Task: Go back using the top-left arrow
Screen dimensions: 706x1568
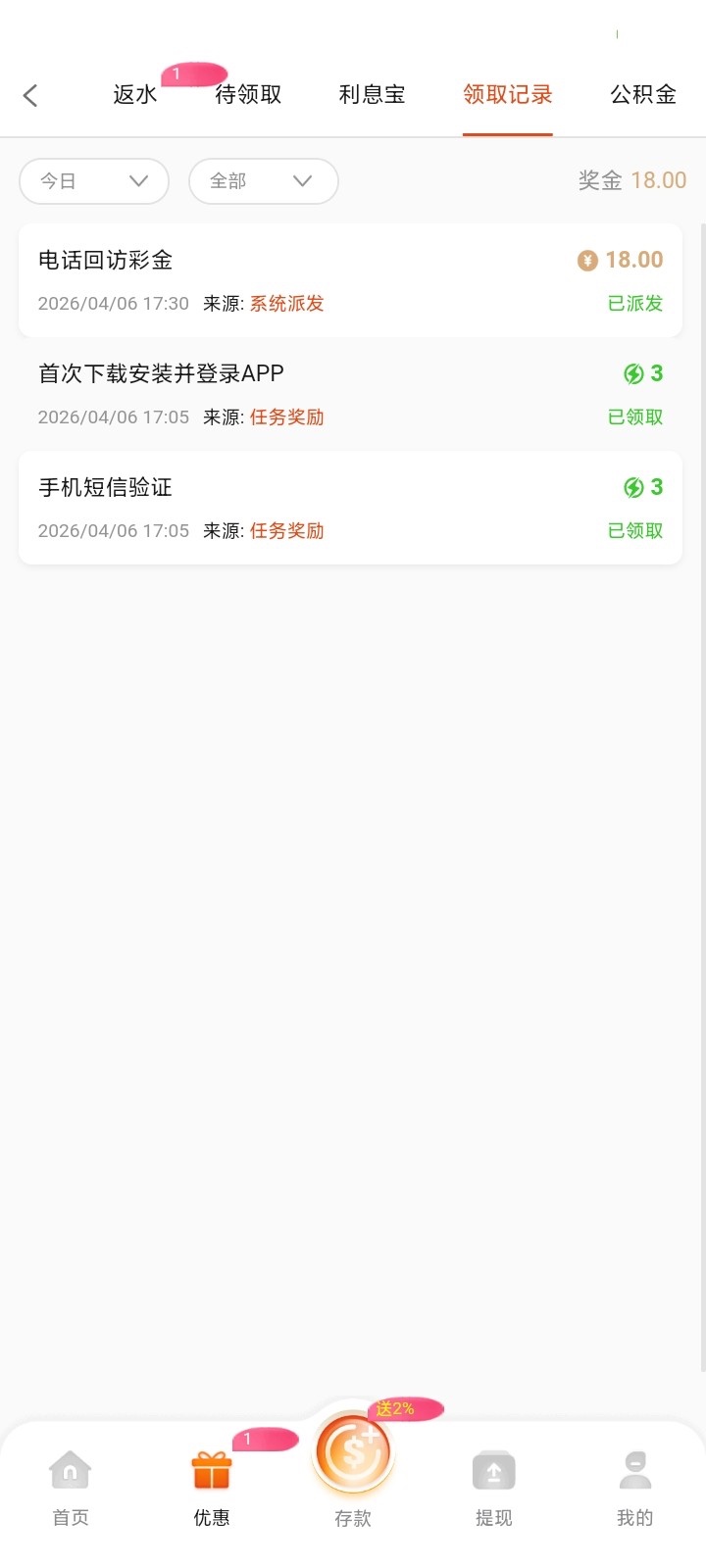Action: 30,95
